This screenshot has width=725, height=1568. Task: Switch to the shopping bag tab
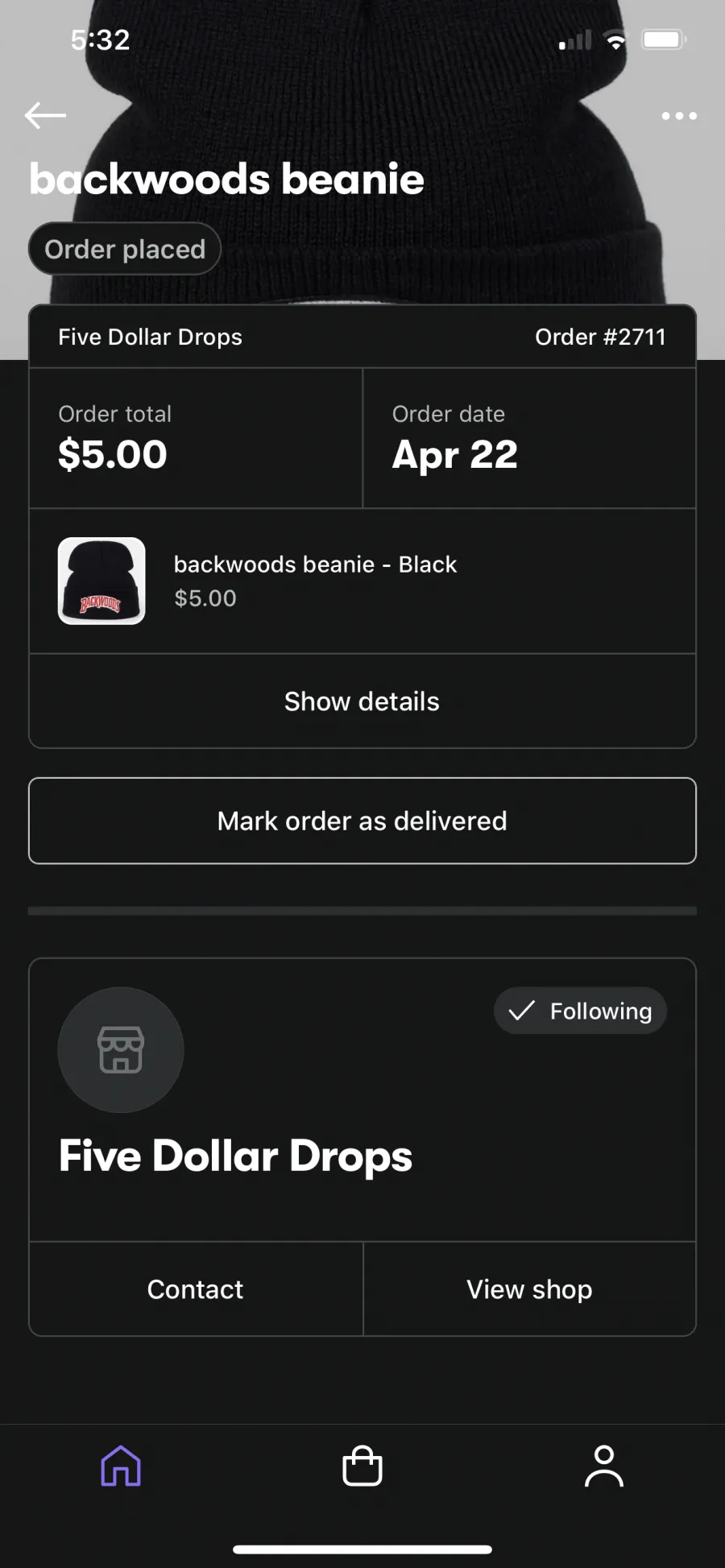click(362, 1466)
